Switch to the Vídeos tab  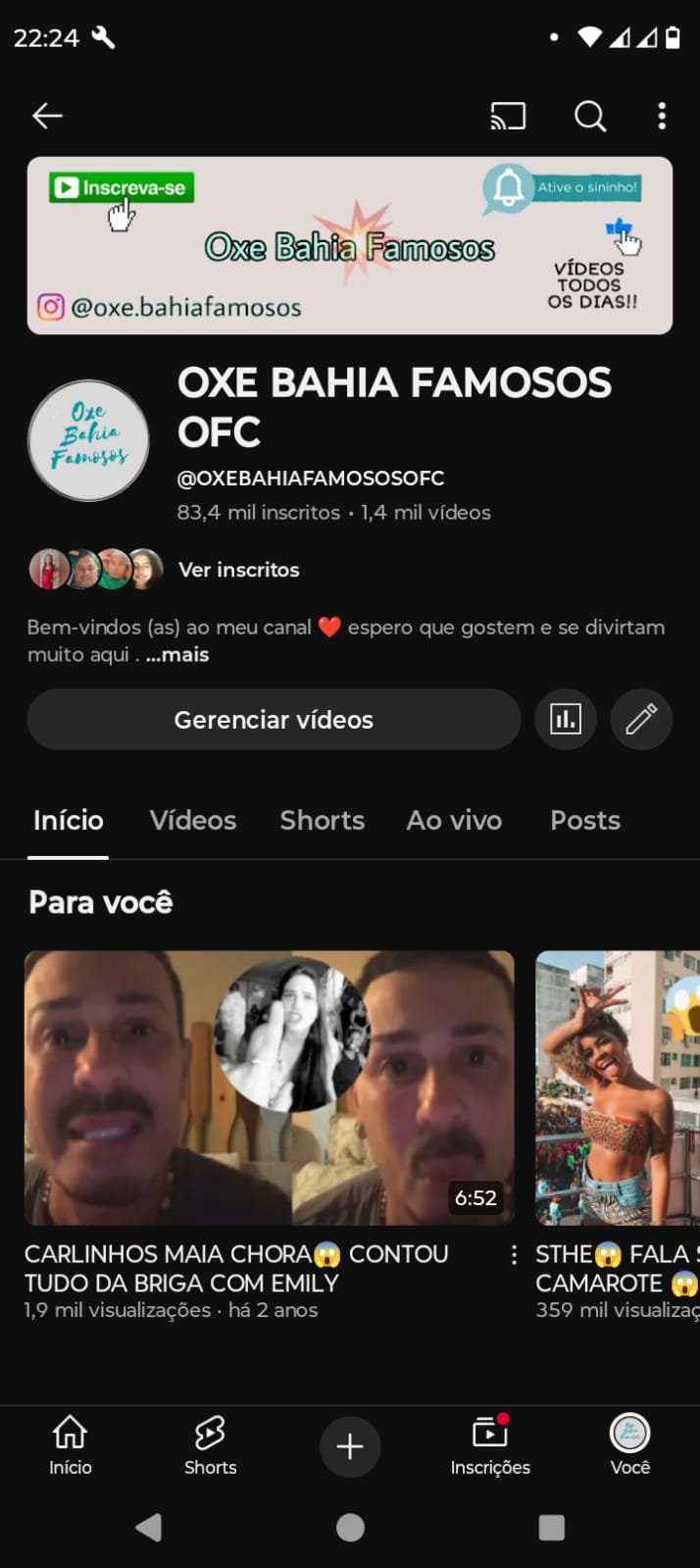(x=193, y=820)
